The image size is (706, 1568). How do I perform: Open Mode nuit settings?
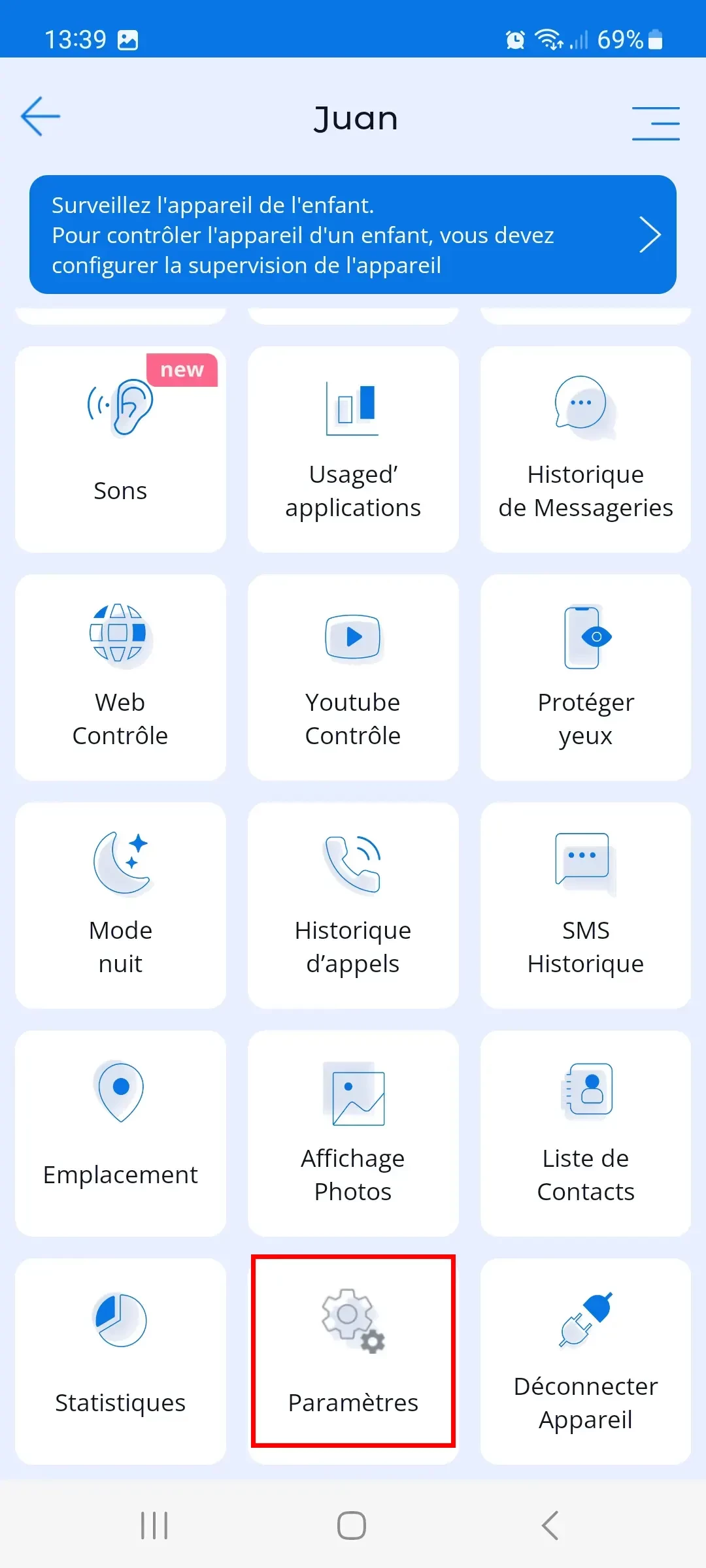pyautogui.click(x=120, y=906)
